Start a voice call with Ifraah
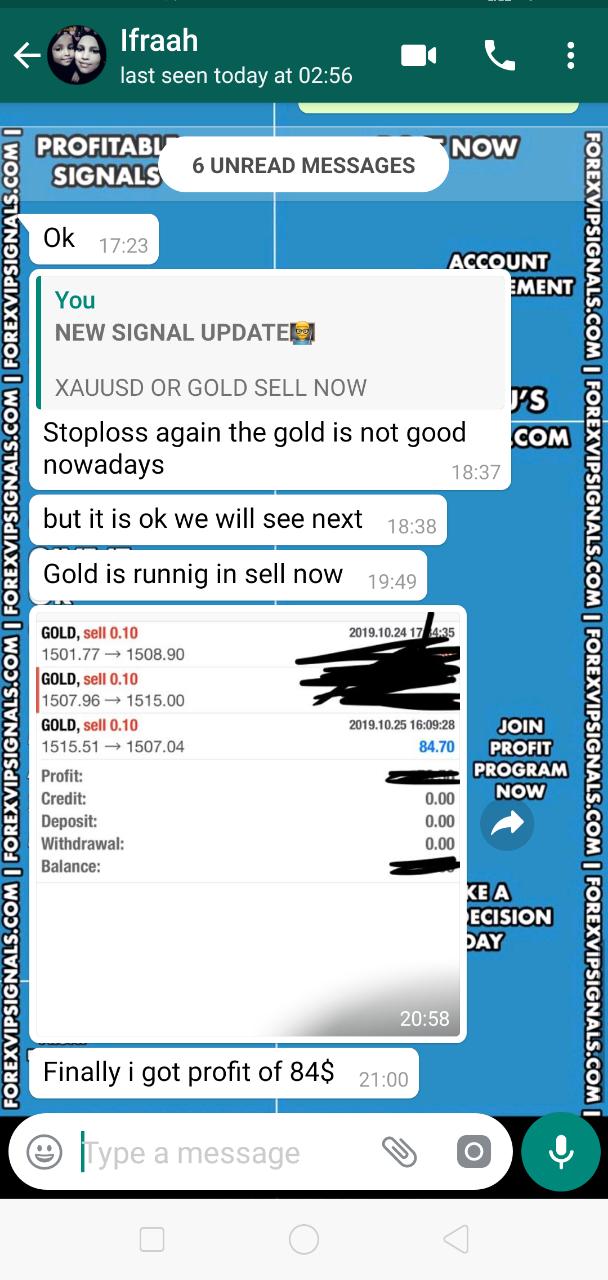 pyautogui.click(x=499, y=55)
